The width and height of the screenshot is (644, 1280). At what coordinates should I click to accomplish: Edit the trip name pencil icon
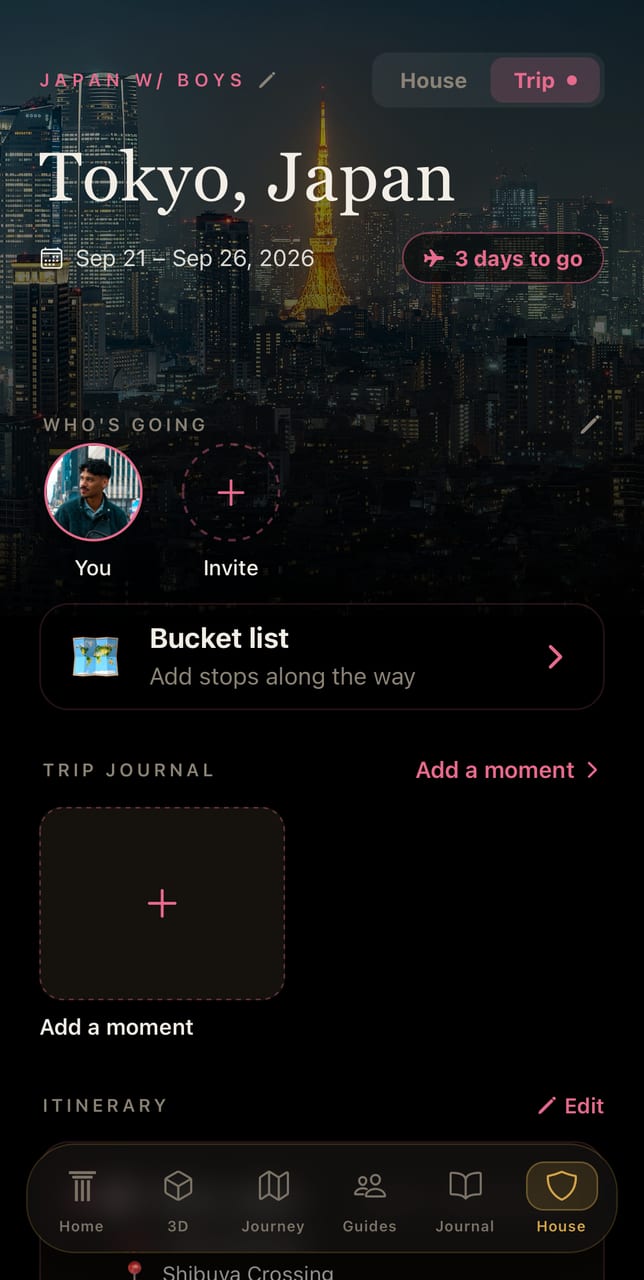(x=267, y=80)
